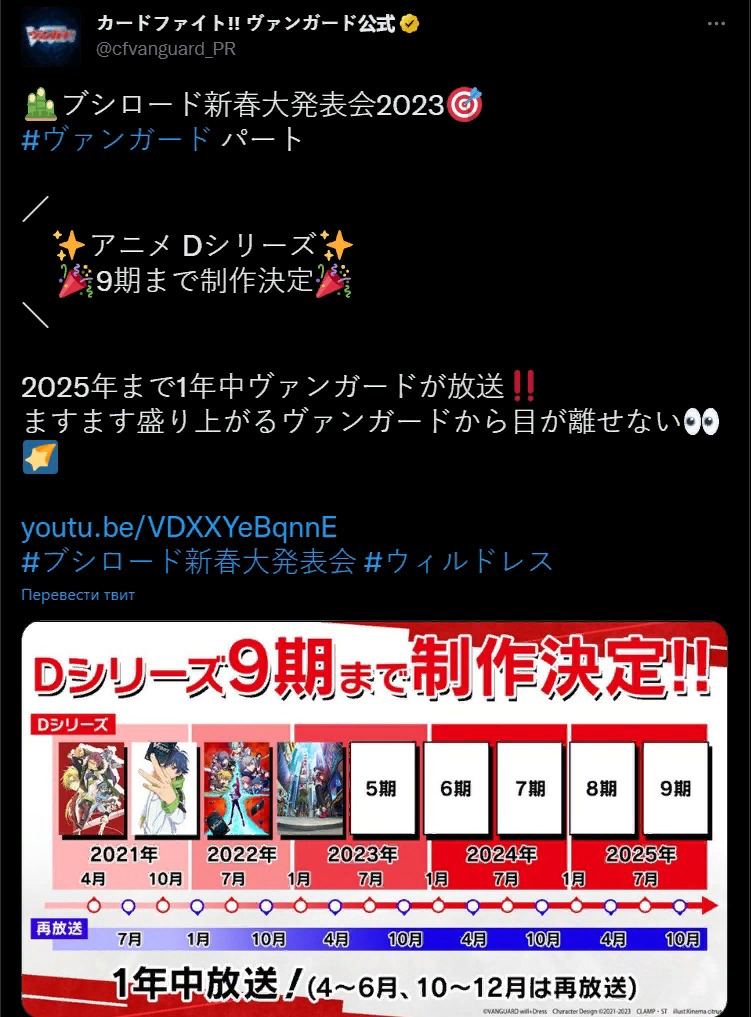The image size is (751, 1017).
Task: Tap Перевести твит to translate
Action: [78, 595]
